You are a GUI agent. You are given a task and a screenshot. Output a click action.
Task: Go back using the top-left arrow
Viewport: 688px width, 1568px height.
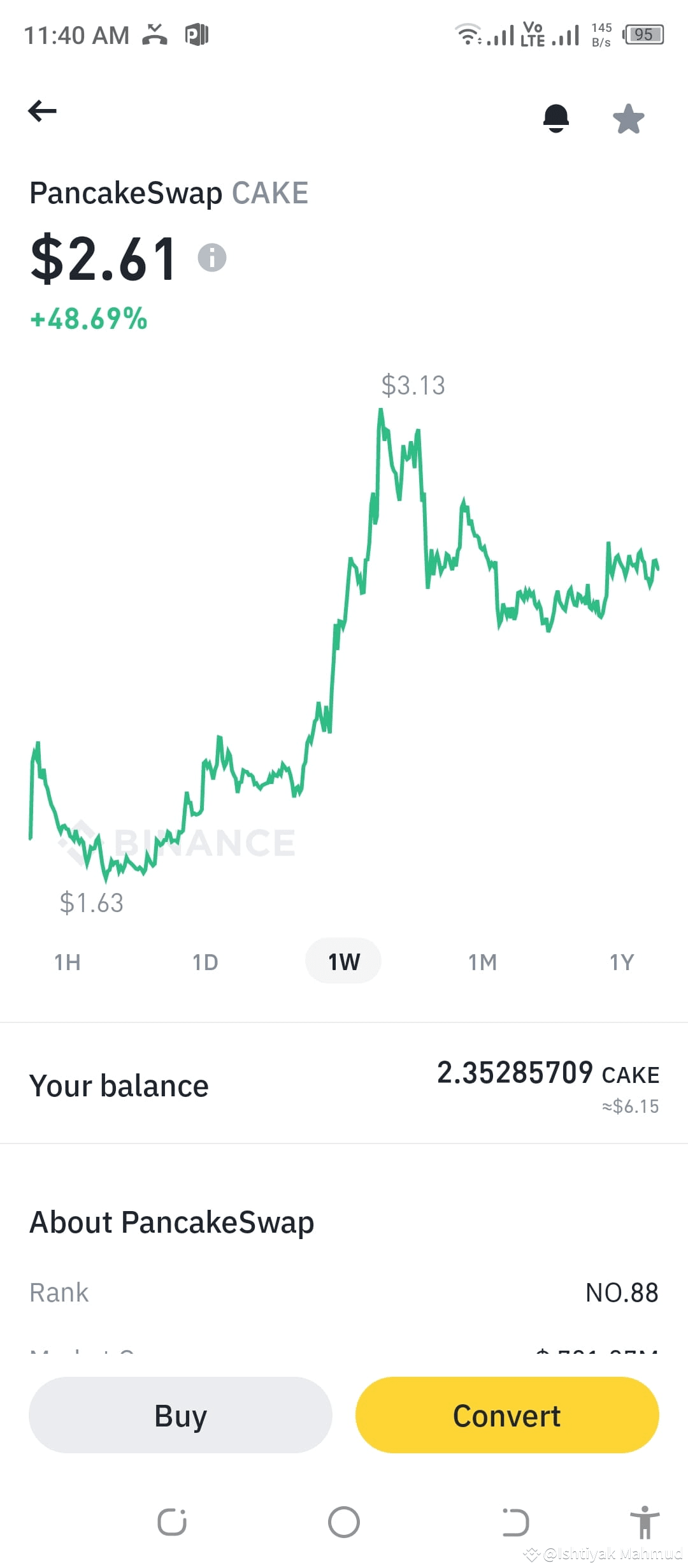click(x=42, y=111)
